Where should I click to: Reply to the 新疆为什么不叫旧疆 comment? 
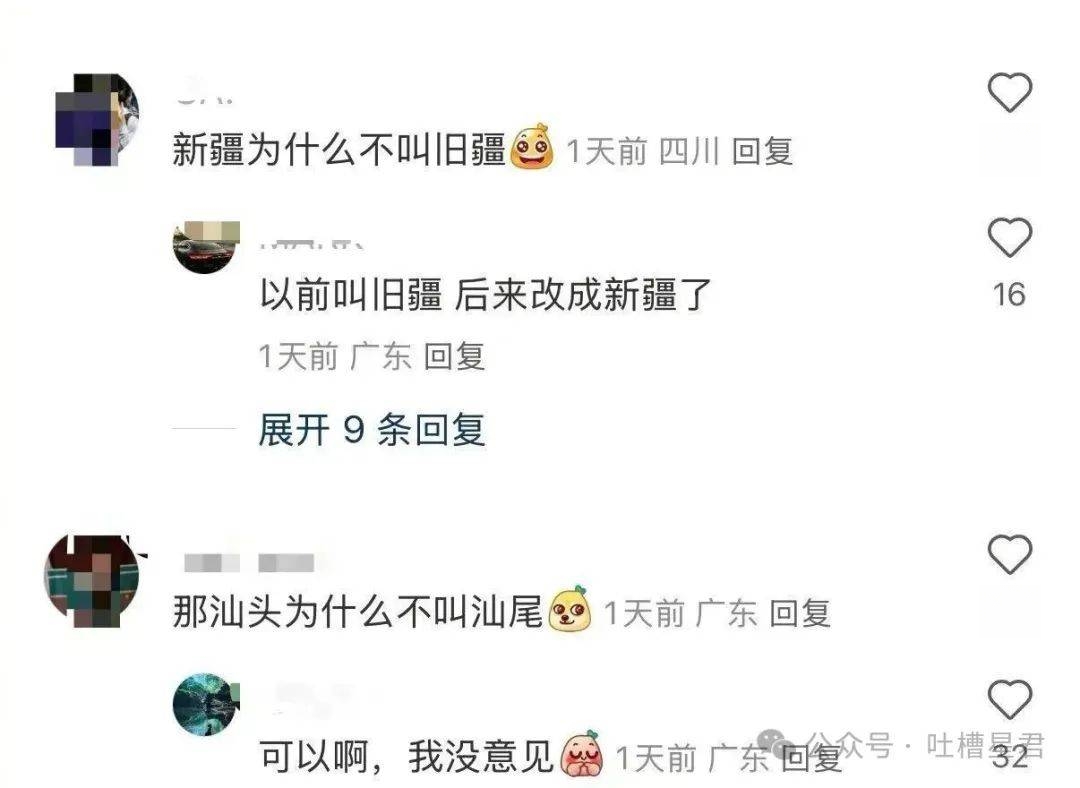[x=762, y=151]
